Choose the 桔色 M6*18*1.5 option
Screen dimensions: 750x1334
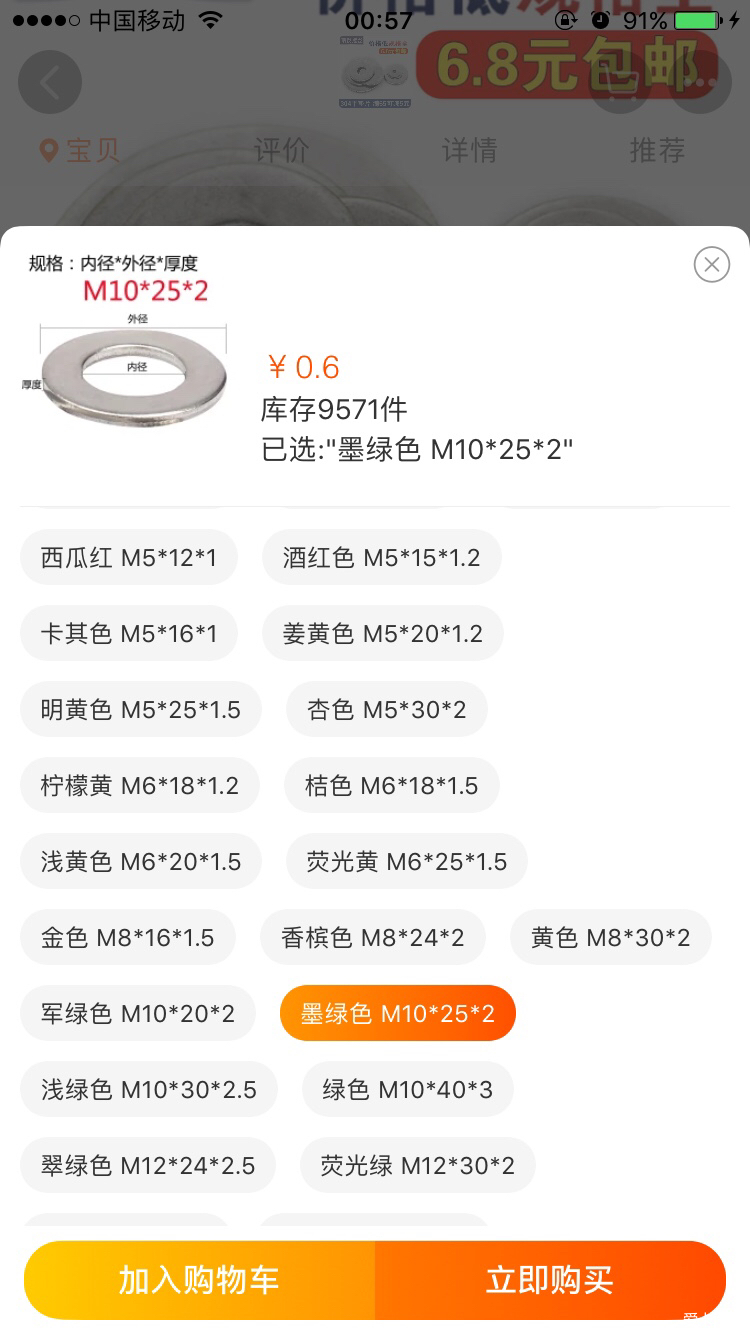[392, 785]
